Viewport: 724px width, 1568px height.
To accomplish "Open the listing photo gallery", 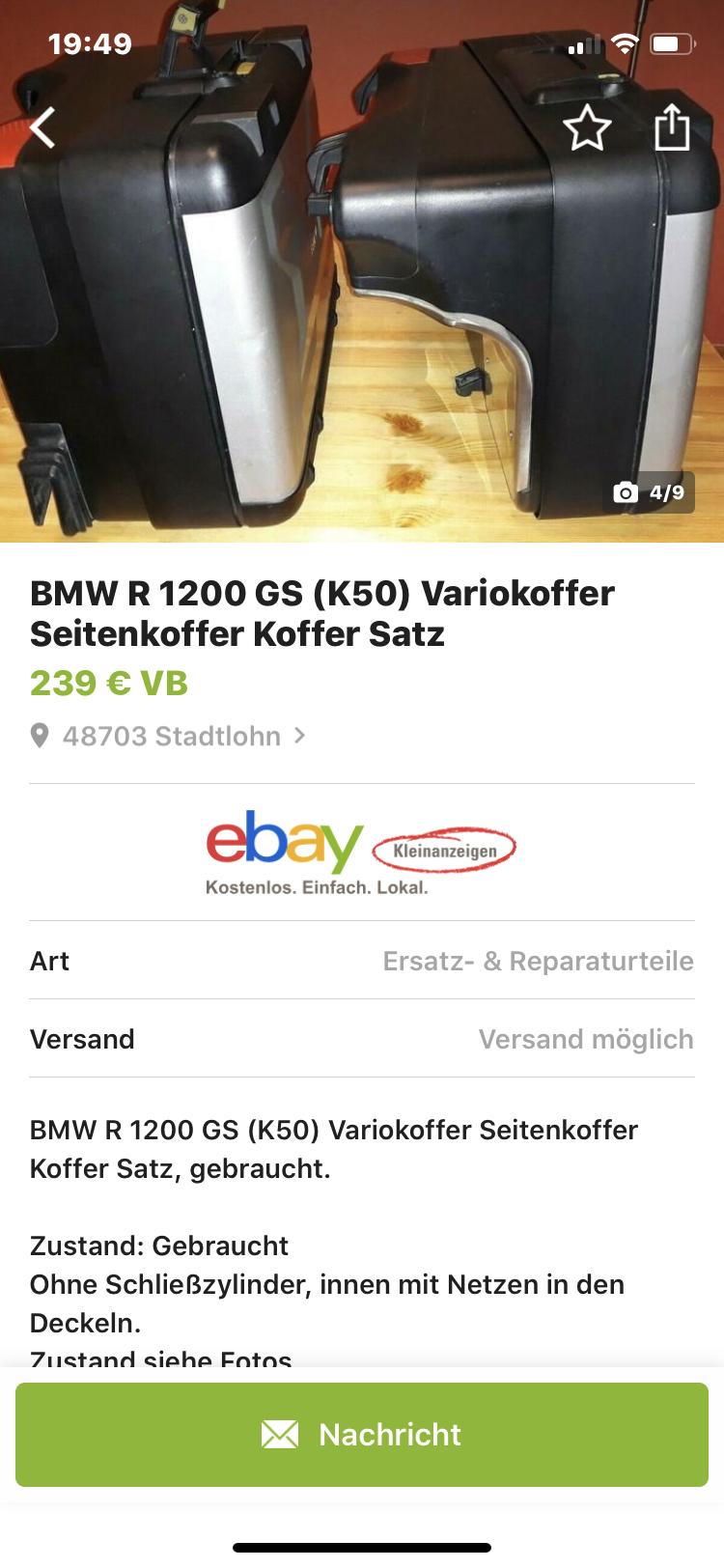I will (361, 319).
